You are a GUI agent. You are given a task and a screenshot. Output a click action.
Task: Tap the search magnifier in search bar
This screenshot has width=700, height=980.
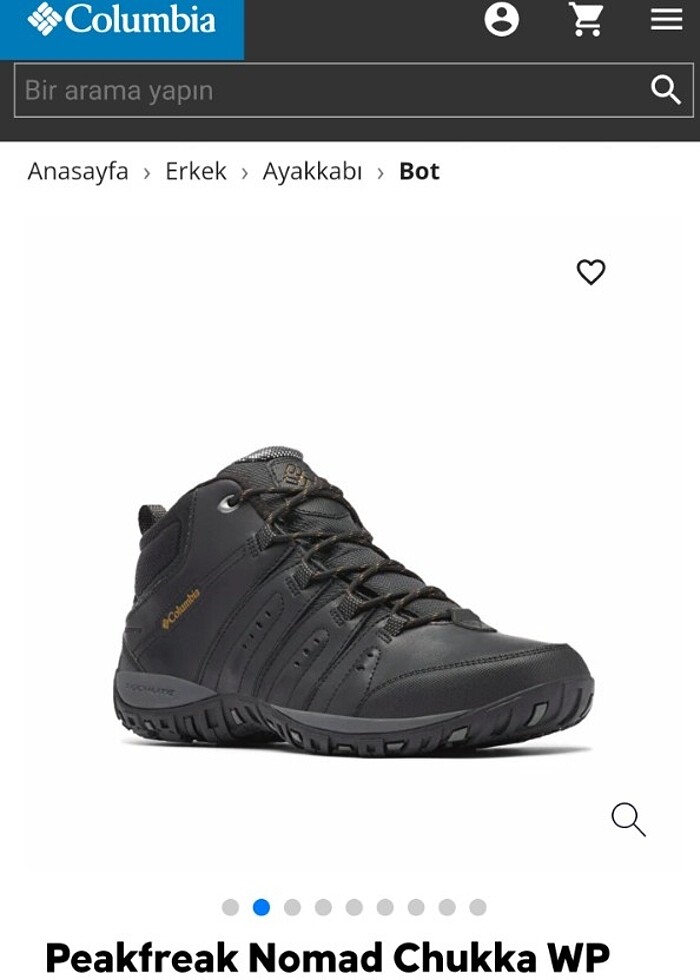click(x=666, y=90)
